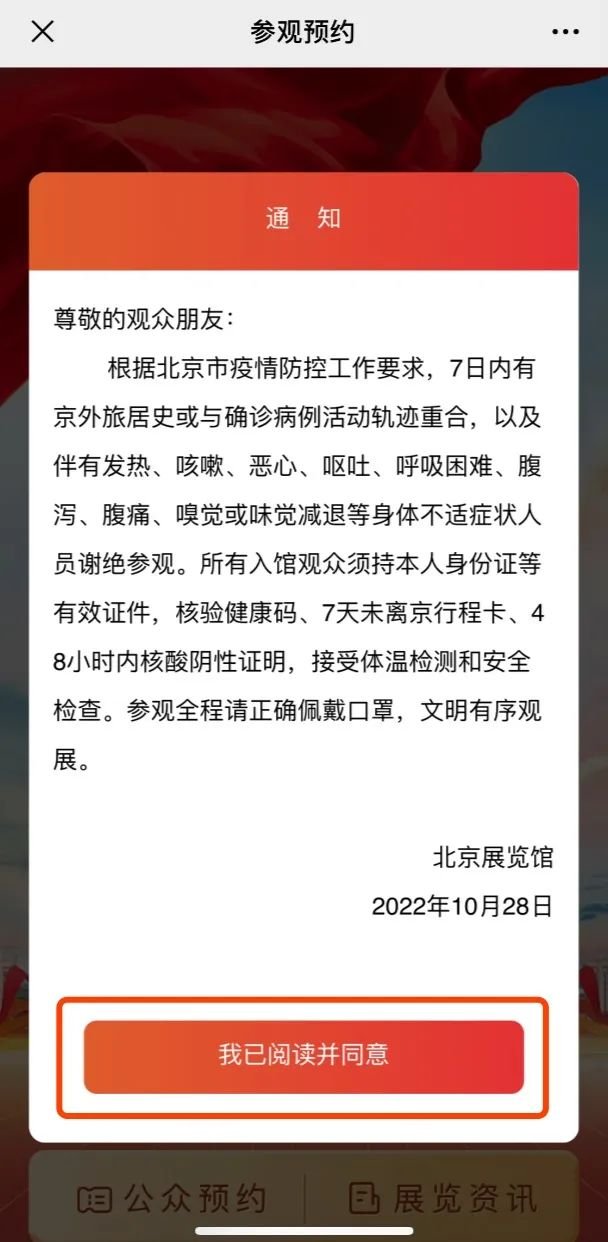Tap 我已阅读并同意 to accept notice
This screenshot has height=1242, width=608.
(x=303, y=1057)
